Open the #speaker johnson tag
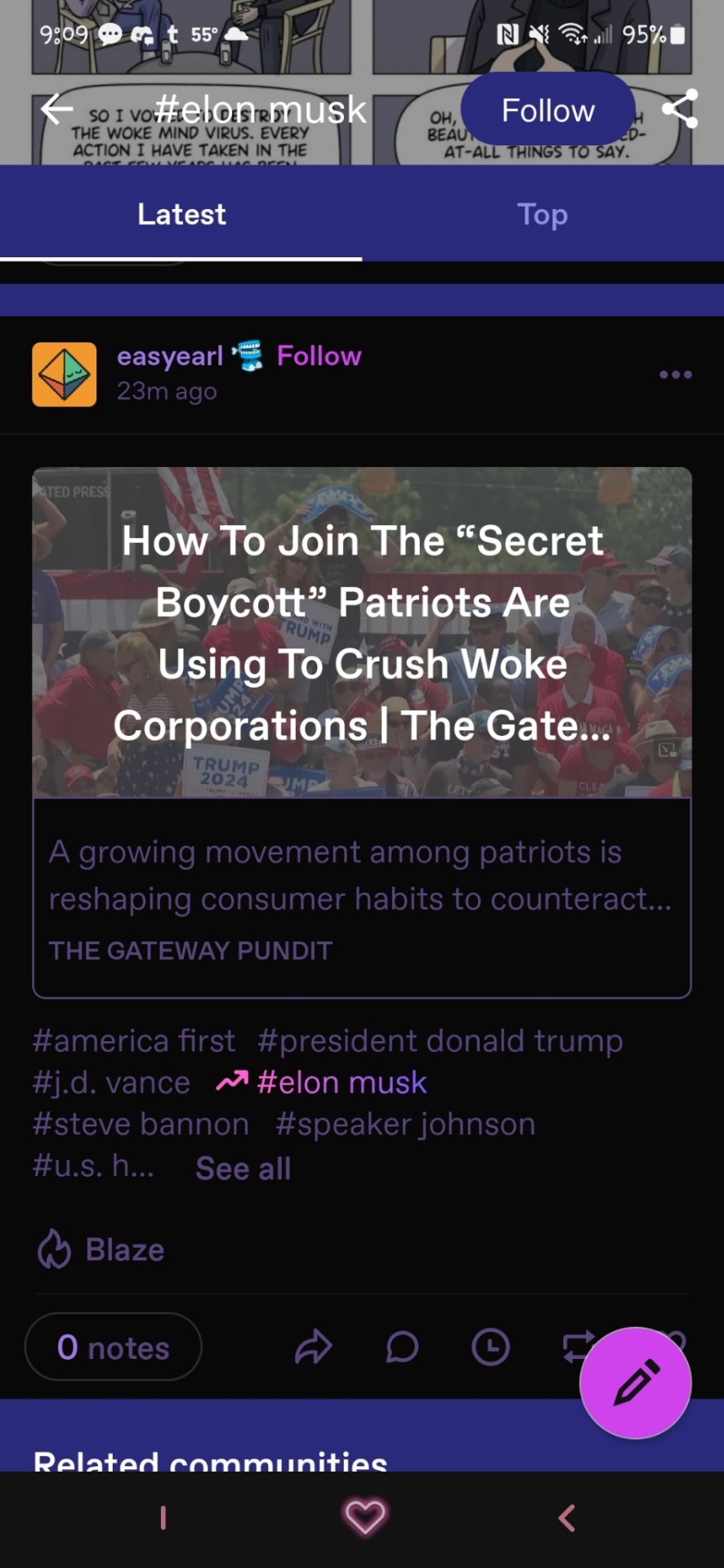 coord(405,1125)
